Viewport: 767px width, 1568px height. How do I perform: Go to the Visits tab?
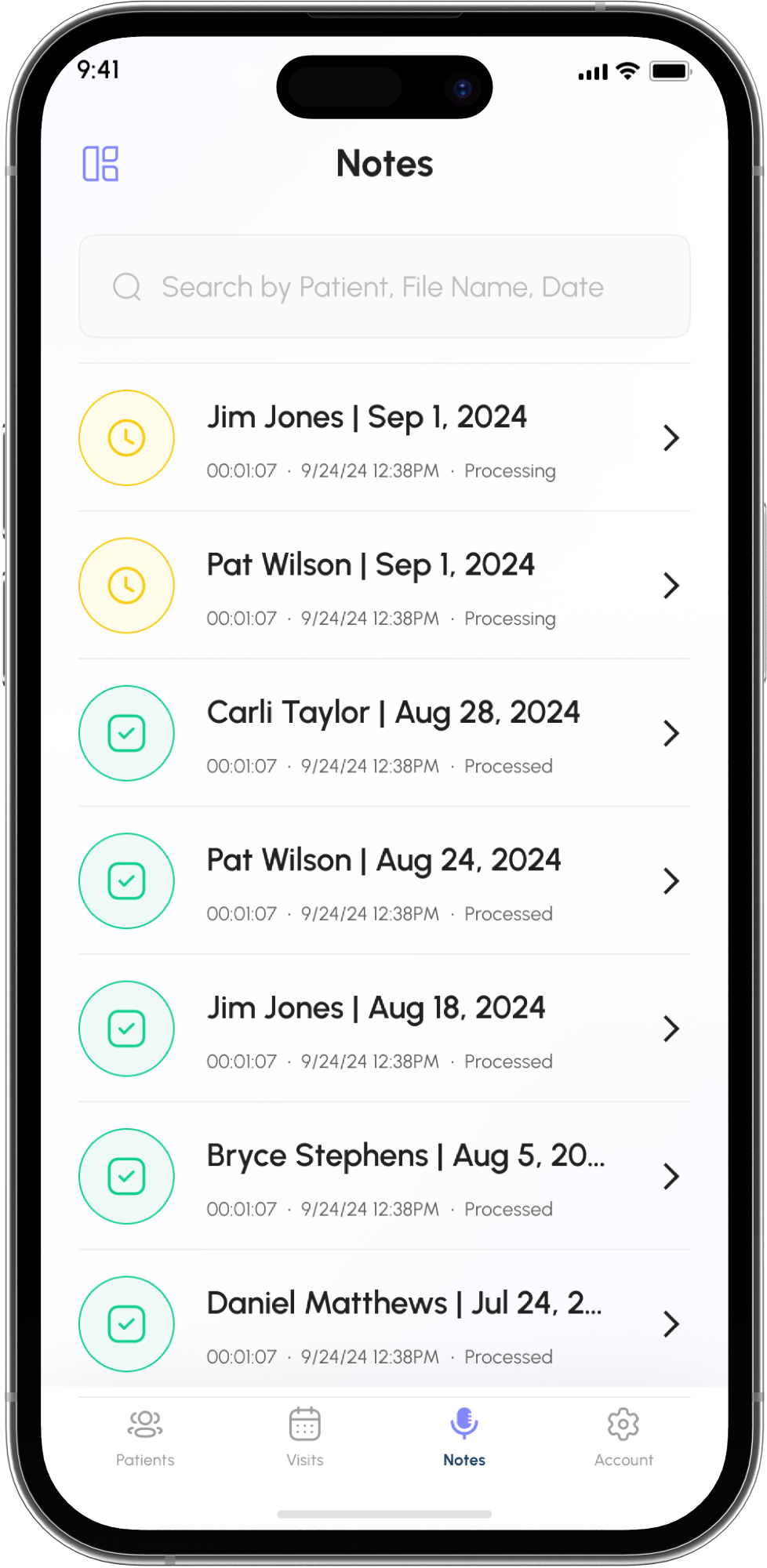pyautogui.click(x=305, y=1437)
